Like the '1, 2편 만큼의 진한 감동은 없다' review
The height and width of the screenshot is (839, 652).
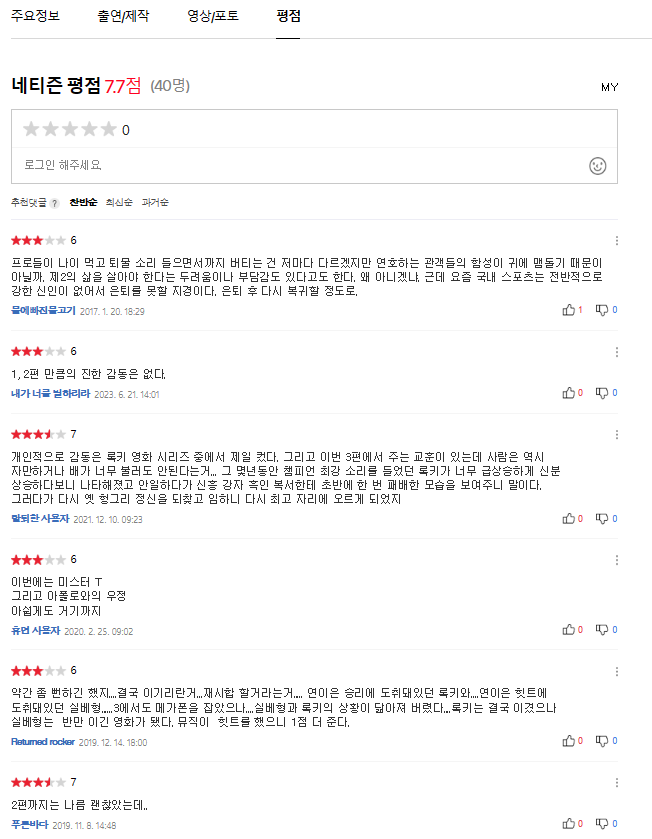[570, 393]
